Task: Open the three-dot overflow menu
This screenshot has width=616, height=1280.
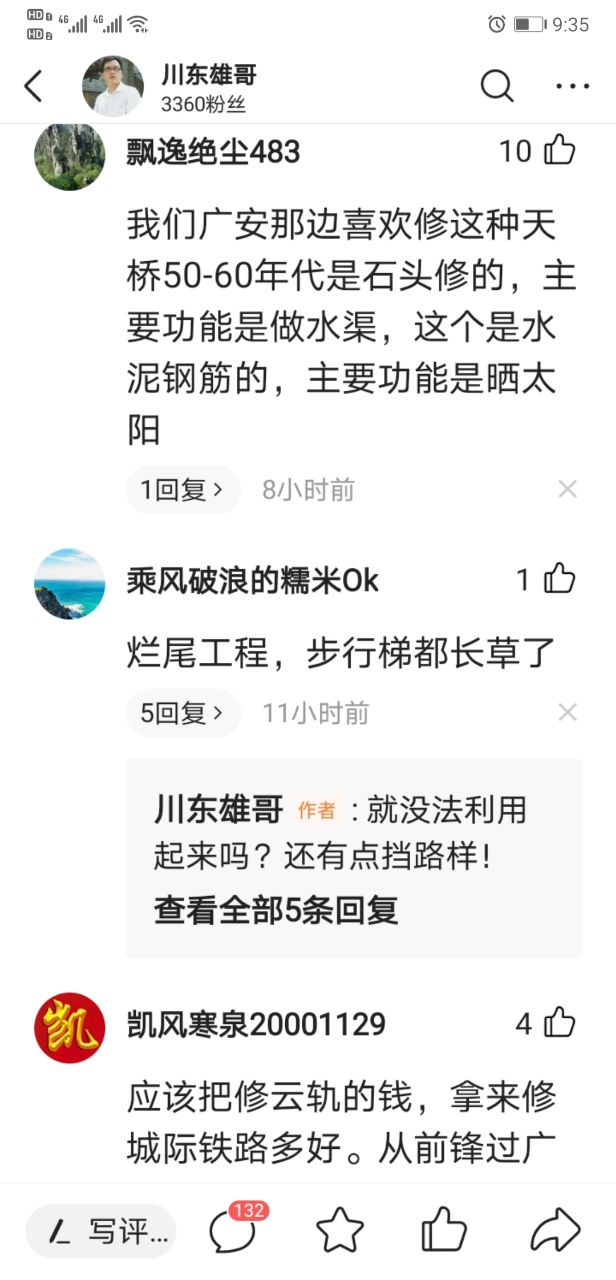Action: pyautogui.click(x=573, y=86)
